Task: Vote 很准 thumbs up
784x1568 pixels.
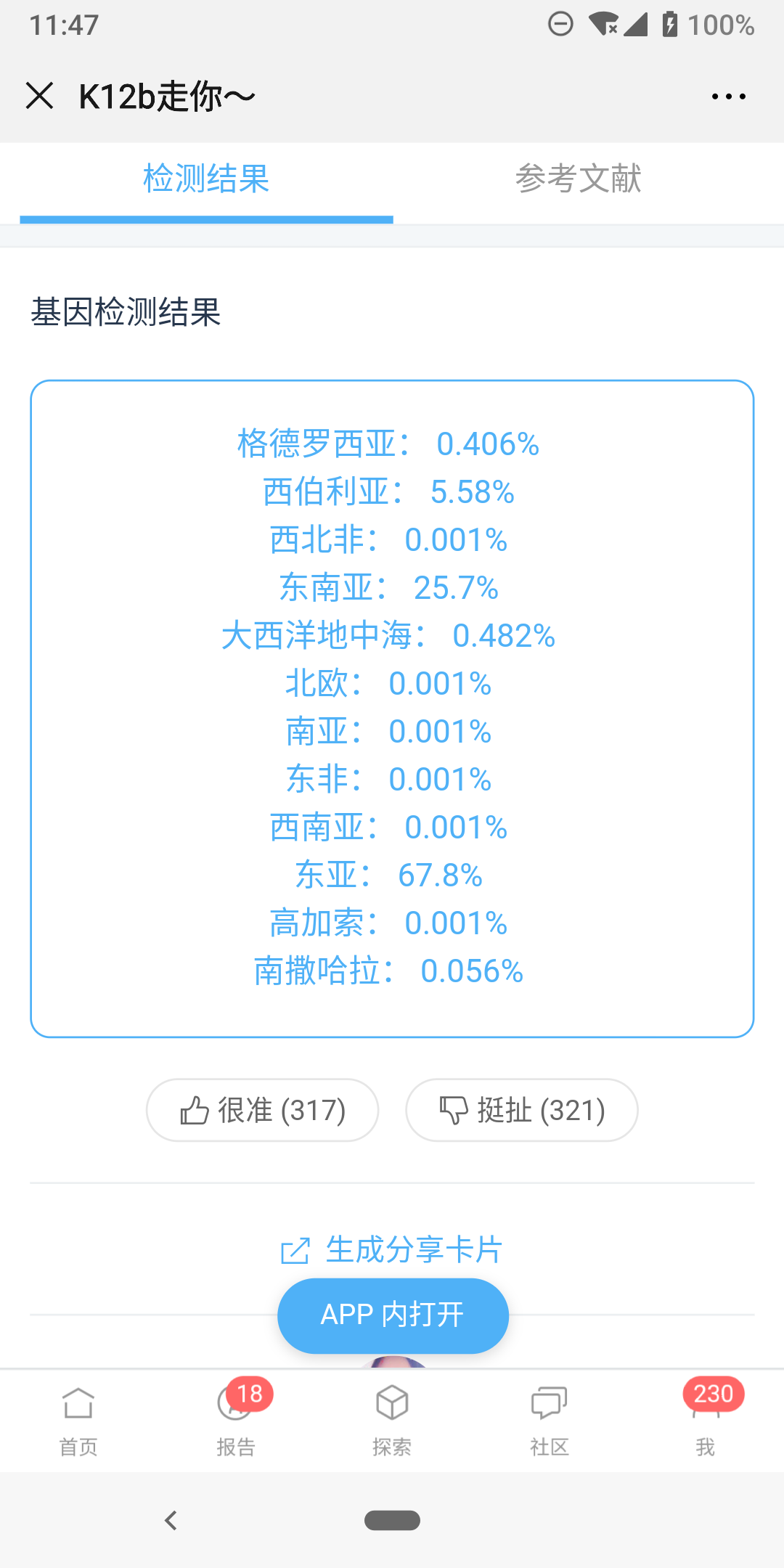Action: point(263,1110)
